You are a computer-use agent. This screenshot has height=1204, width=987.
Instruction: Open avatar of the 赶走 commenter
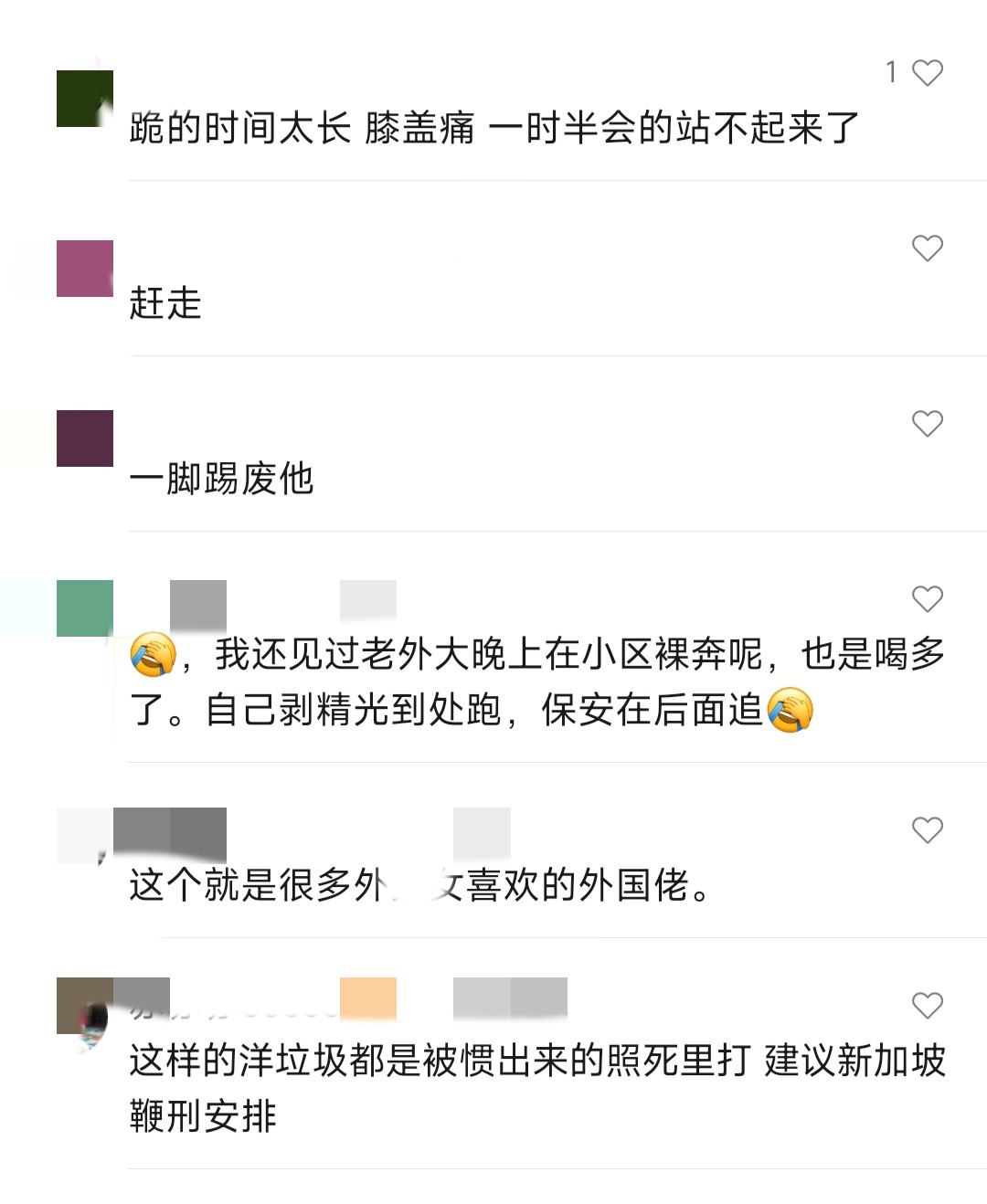pos(85,269)
